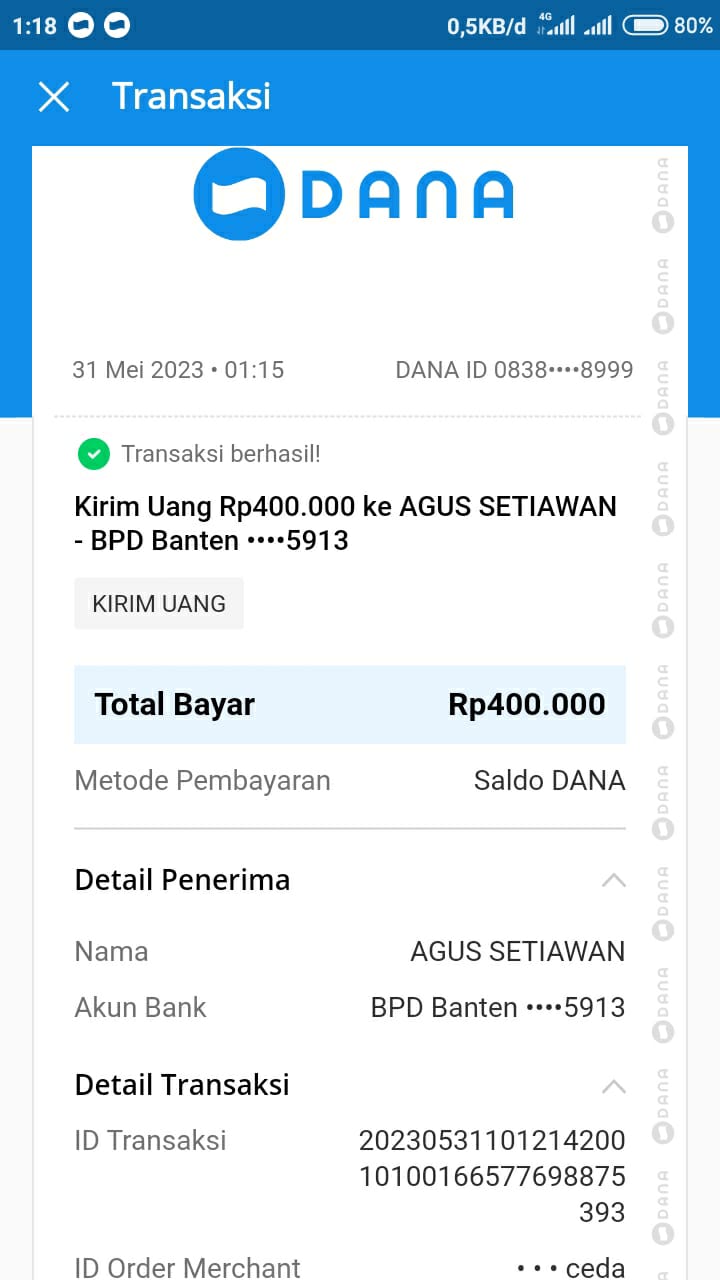The image size is (720, 1280).
Task: Close the Transaksi screen
Action: (54, 97)
